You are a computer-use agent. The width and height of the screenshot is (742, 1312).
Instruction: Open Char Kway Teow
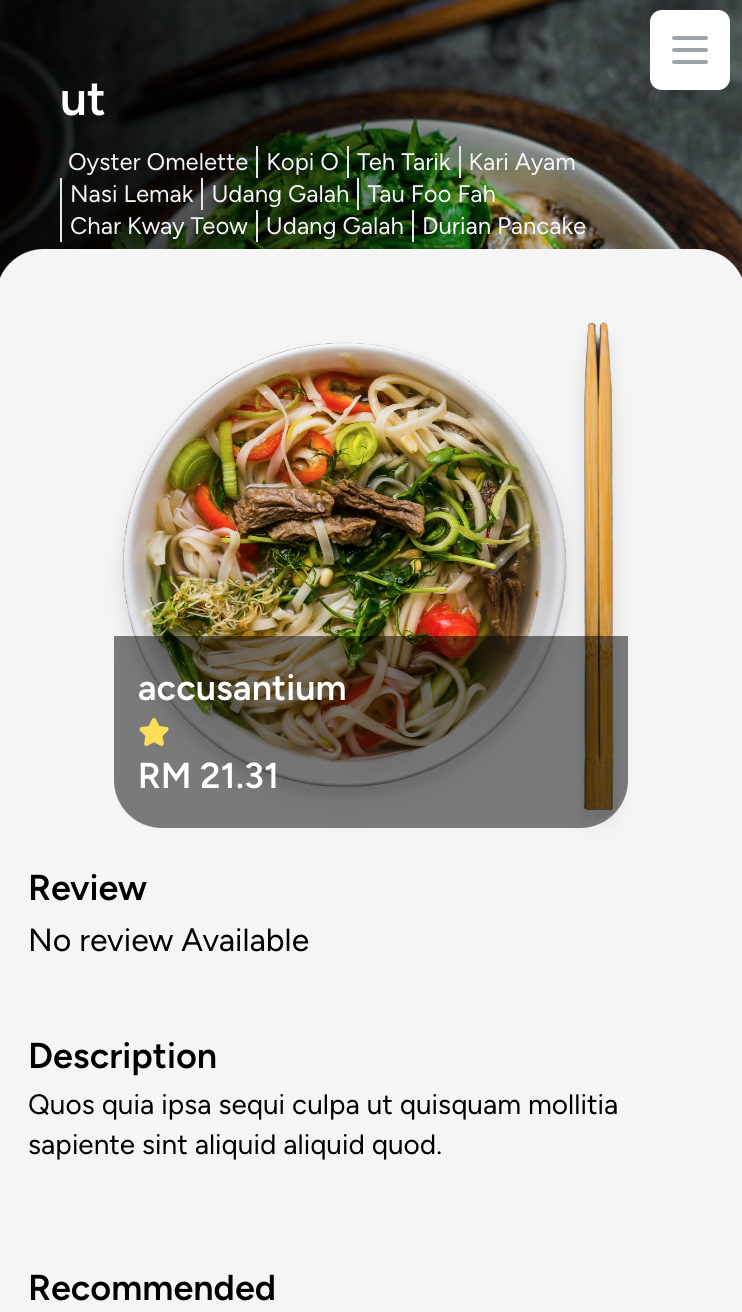point(159,226)
